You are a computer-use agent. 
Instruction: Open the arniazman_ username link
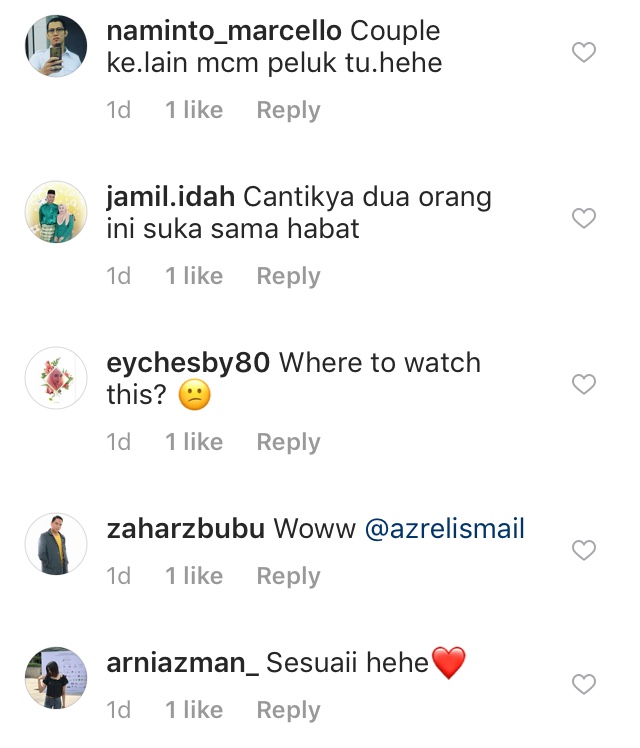point(182,663)
